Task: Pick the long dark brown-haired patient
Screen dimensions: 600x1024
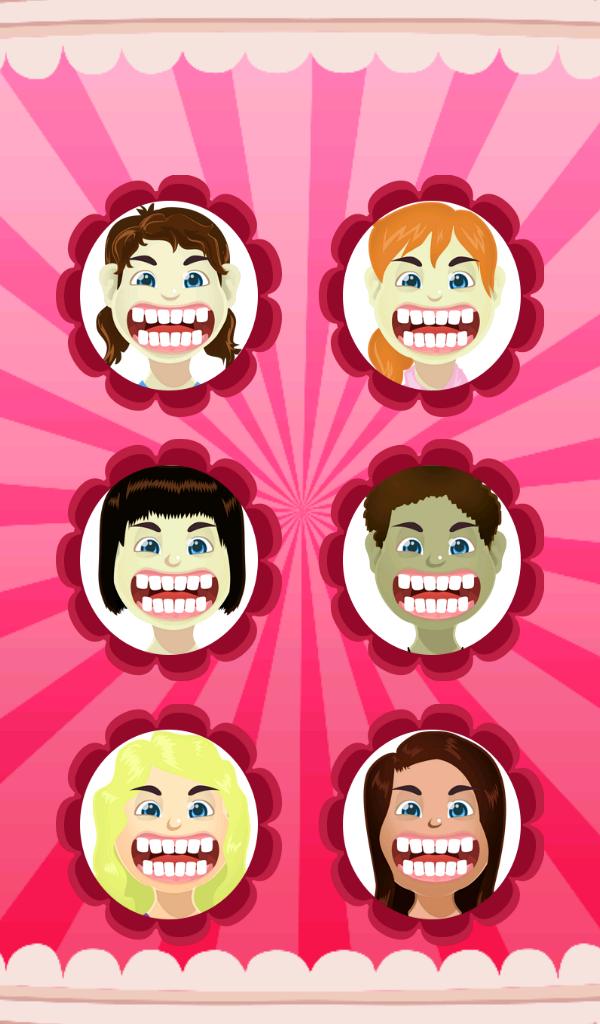Action: coord(432,824)
